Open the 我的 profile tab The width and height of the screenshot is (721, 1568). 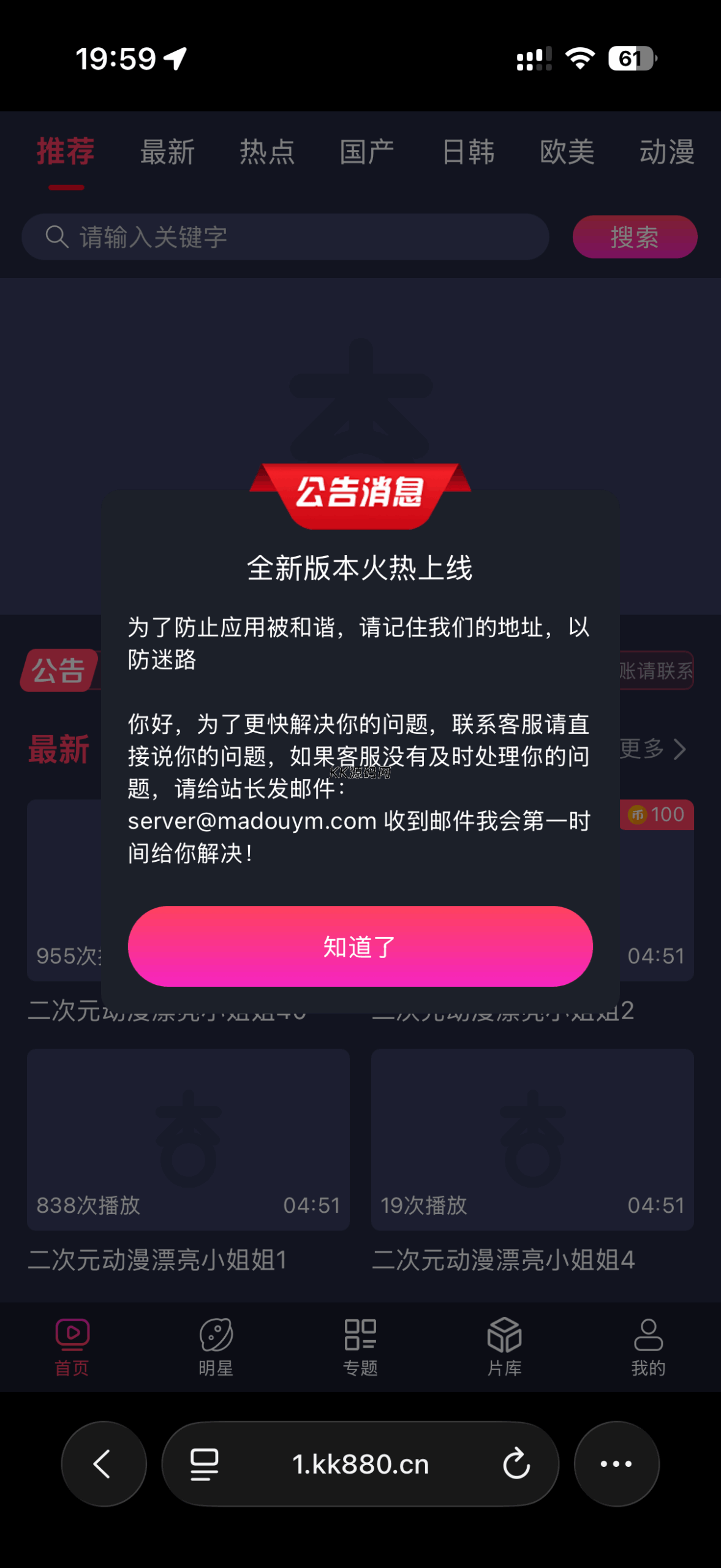648,1346
